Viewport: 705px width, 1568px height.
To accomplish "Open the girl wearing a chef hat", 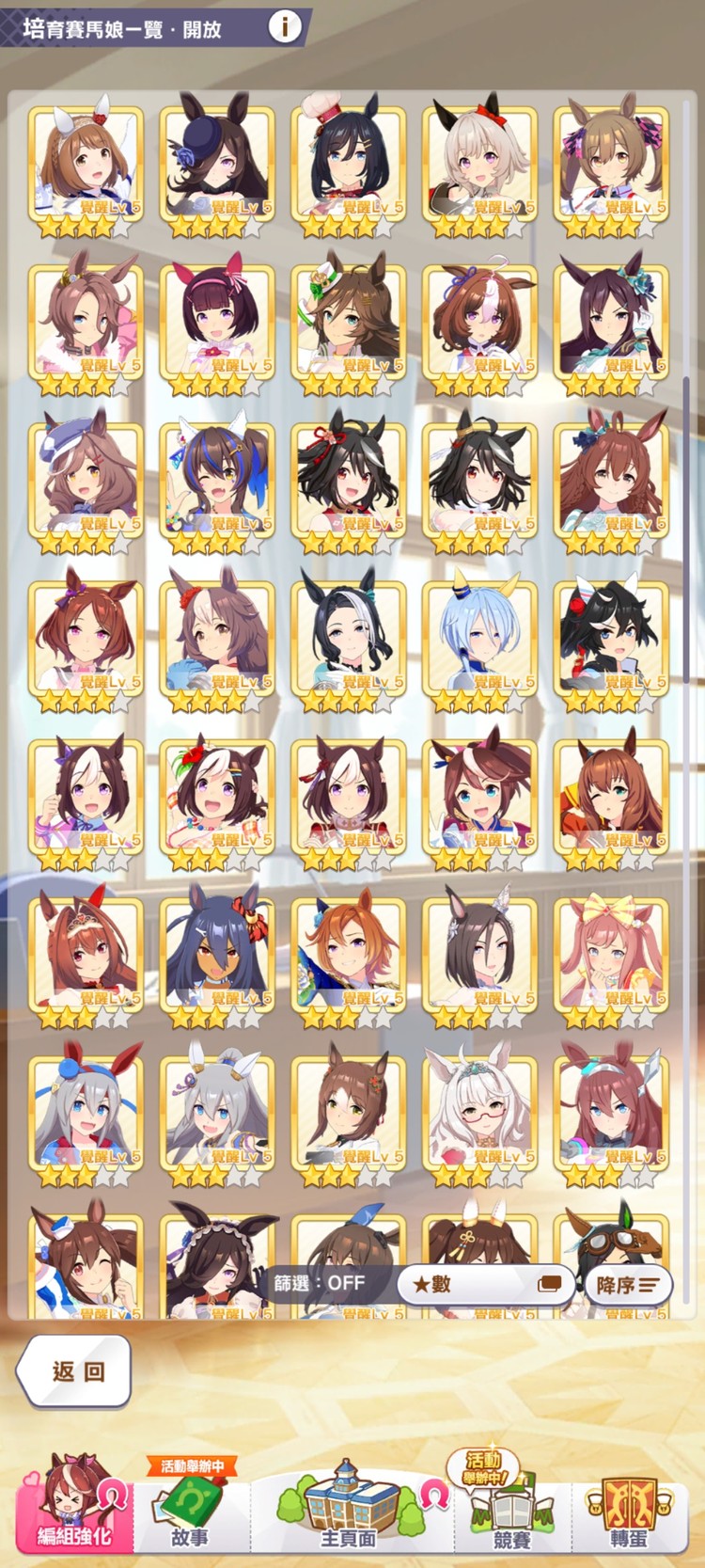I will tap(349, 165).
